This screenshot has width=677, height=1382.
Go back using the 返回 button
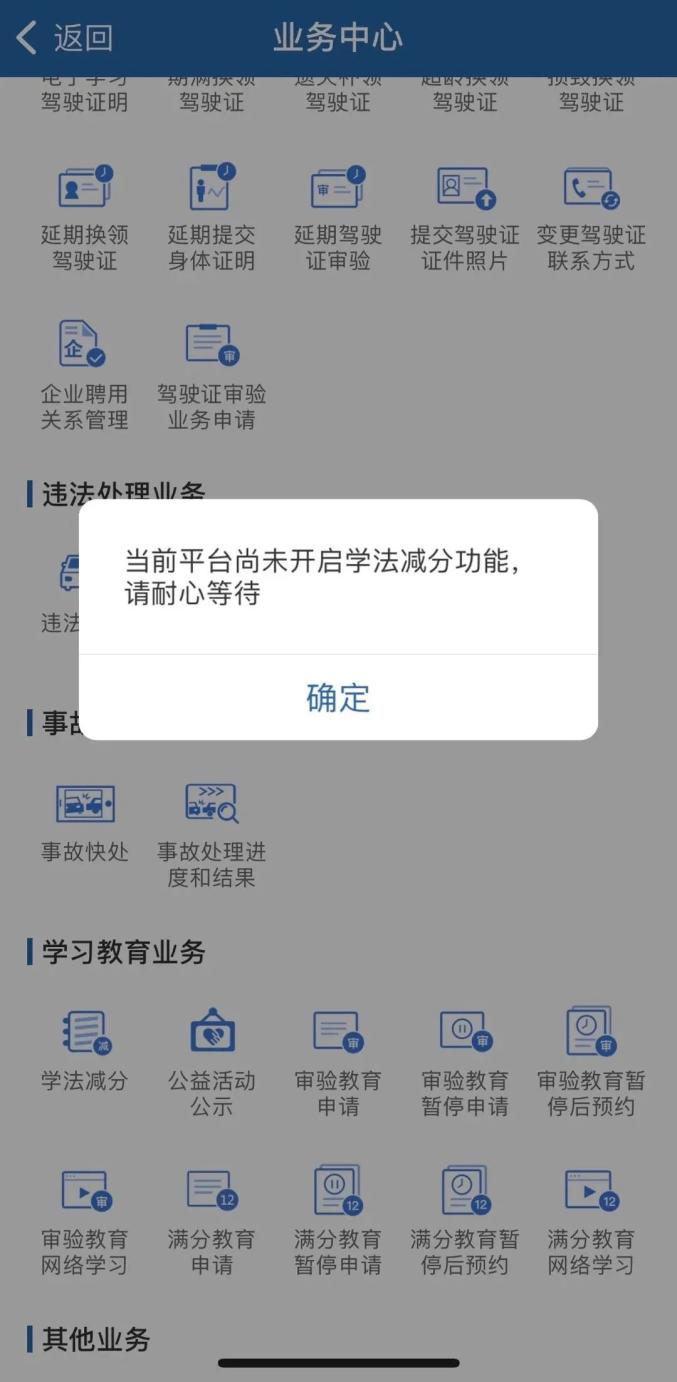click(x=65, y=38)
